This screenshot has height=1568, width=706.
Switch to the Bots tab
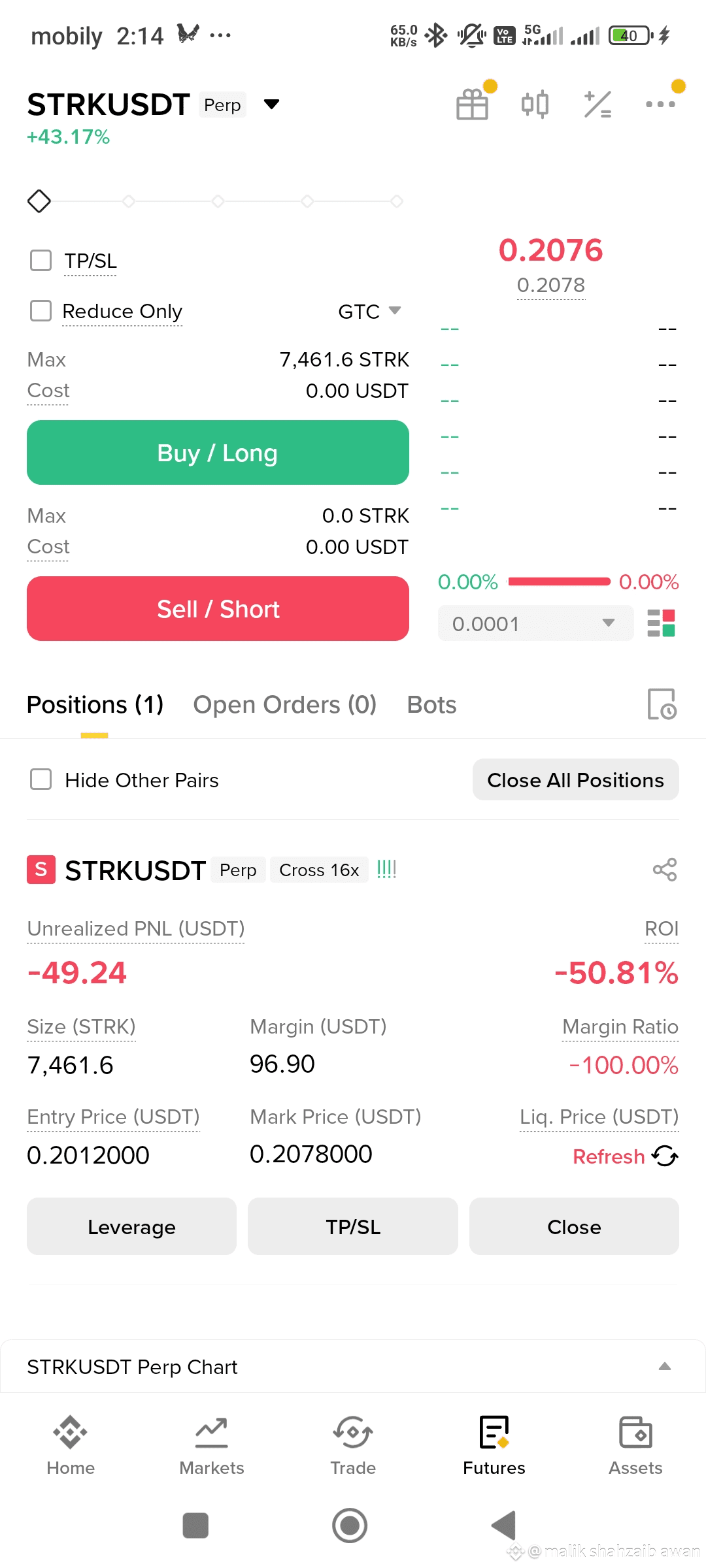431,705
